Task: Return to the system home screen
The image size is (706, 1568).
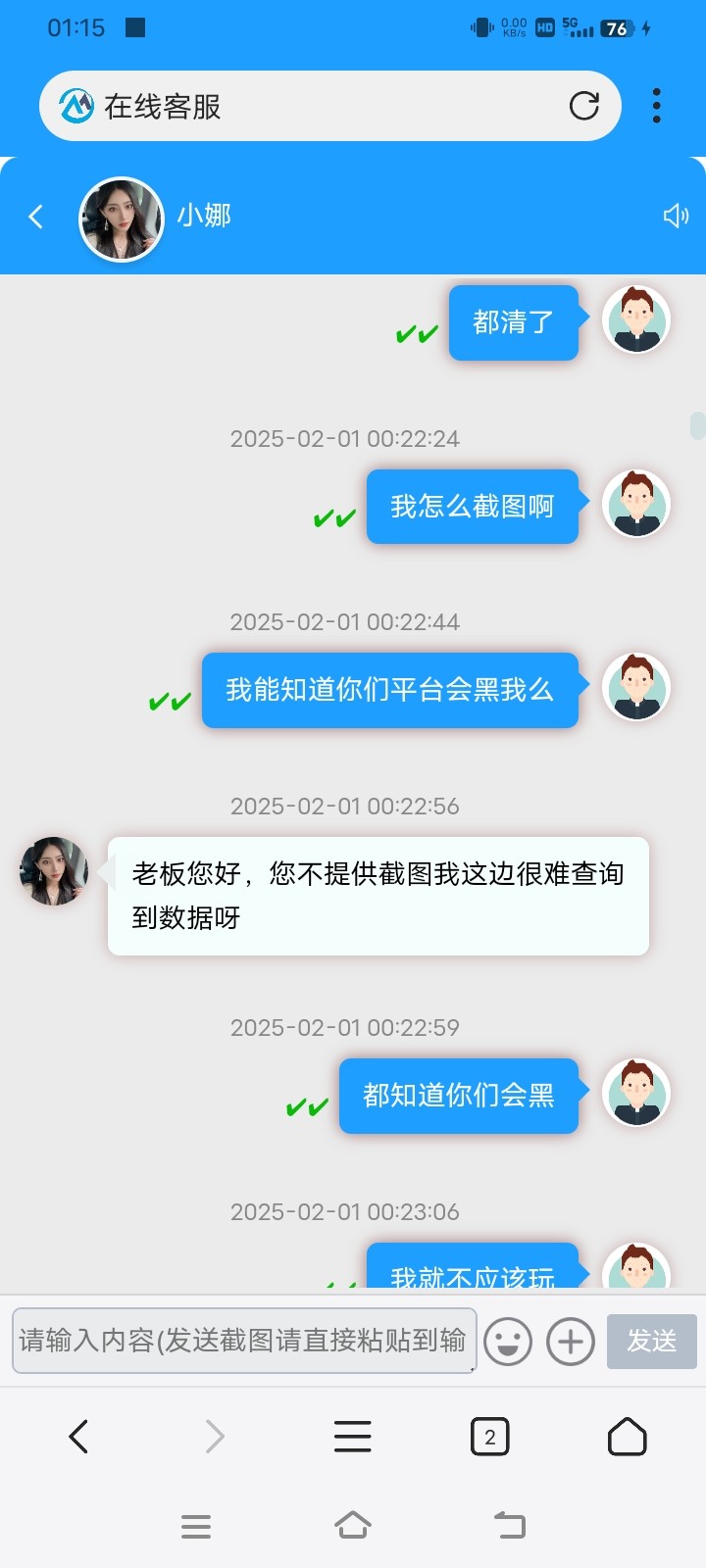Action: click(353, 1526)
